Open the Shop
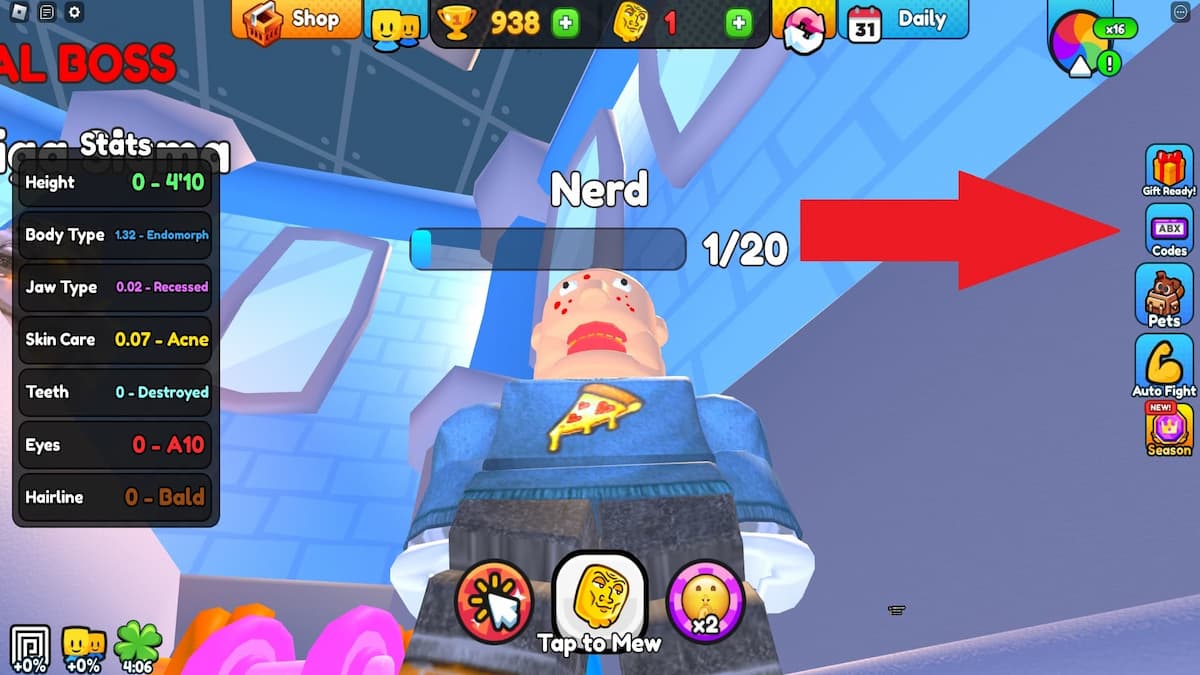1200x675 pixels. pyautogui.click(x=296, y=20)
